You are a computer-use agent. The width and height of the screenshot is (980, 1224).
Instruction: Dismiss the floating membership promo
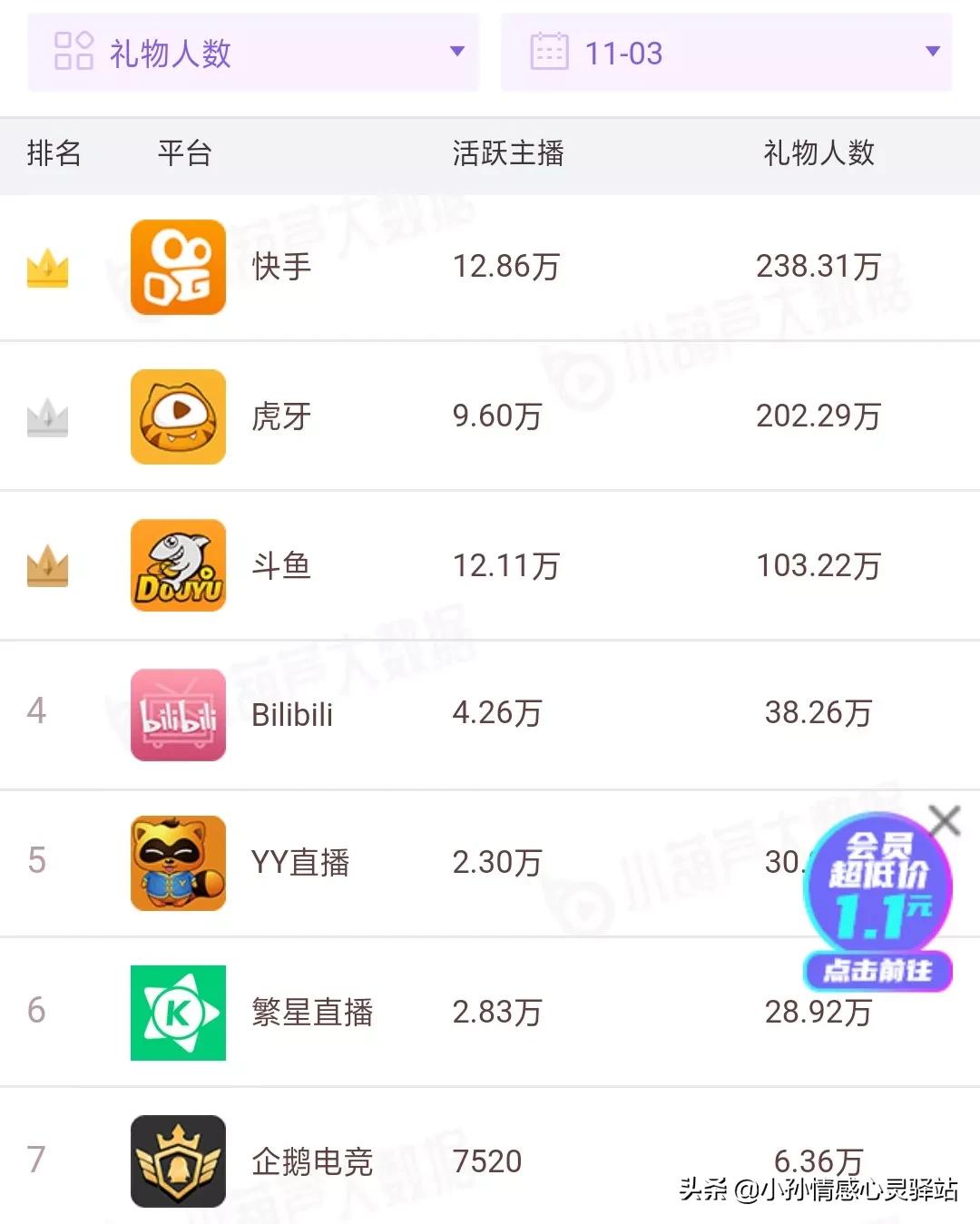[x=945, y=821]
